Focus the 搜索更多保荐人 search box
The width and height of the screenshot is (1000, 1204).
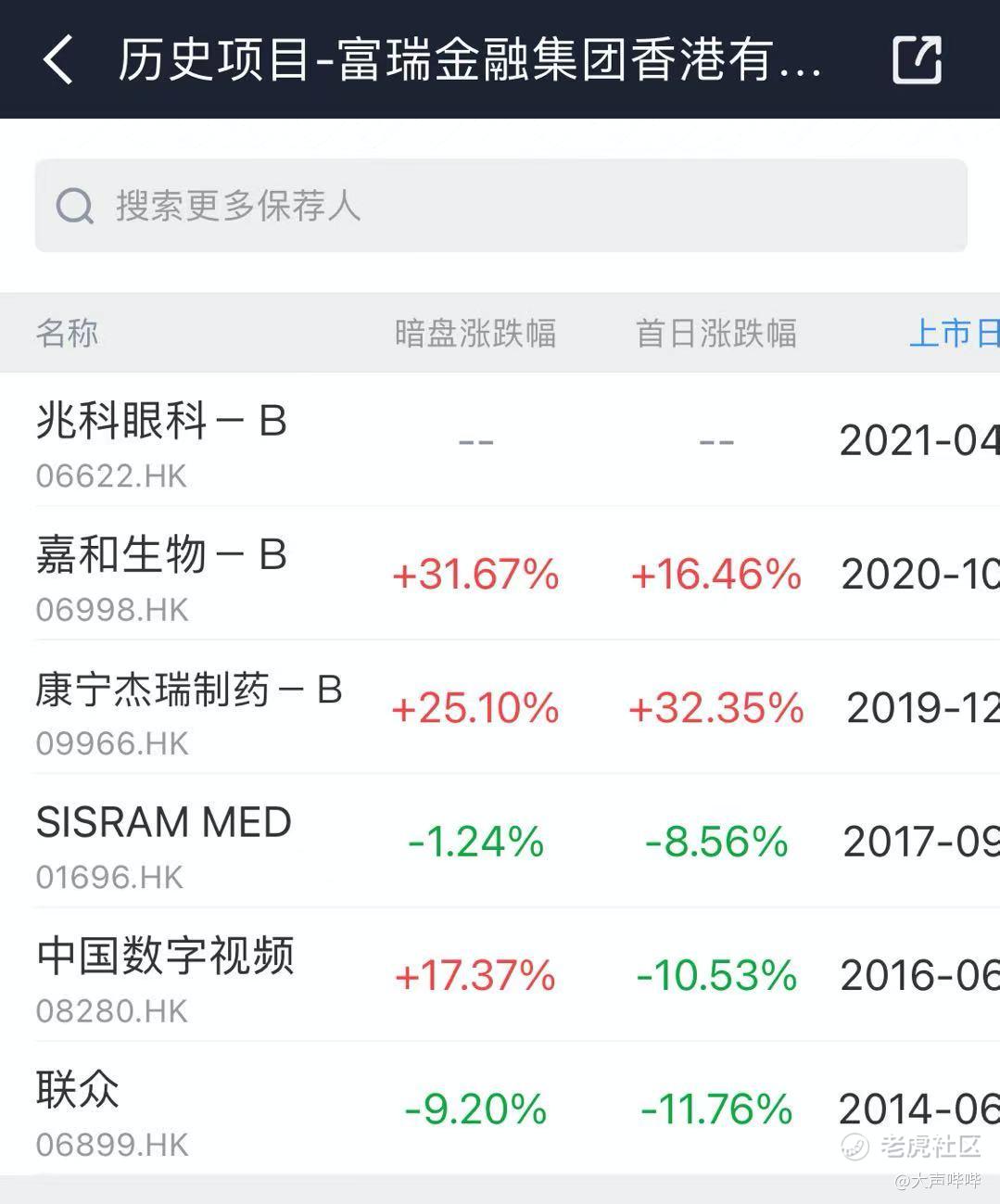500,206
